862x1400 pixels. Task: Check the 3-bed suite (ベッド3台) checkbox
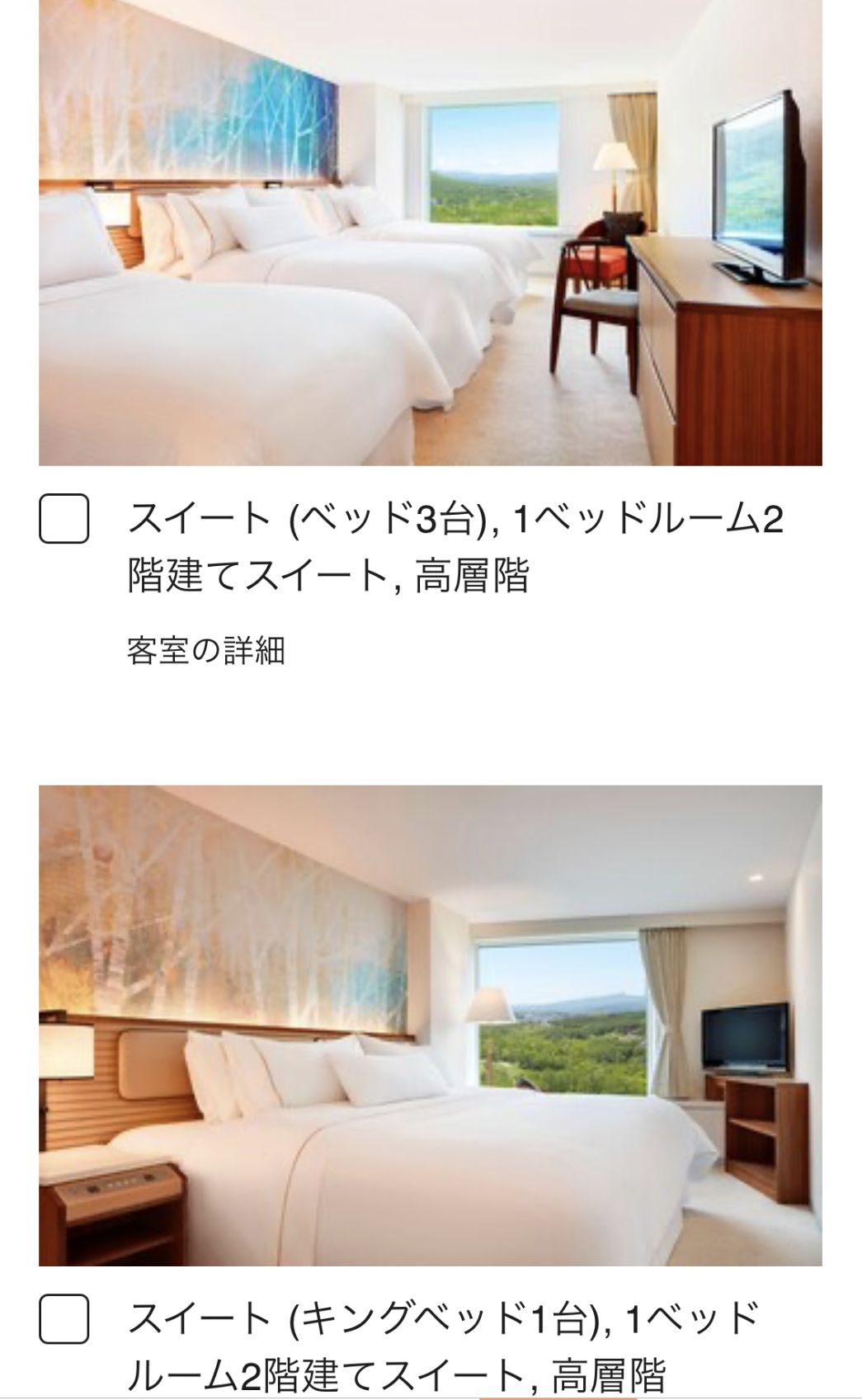click(64, 519)
